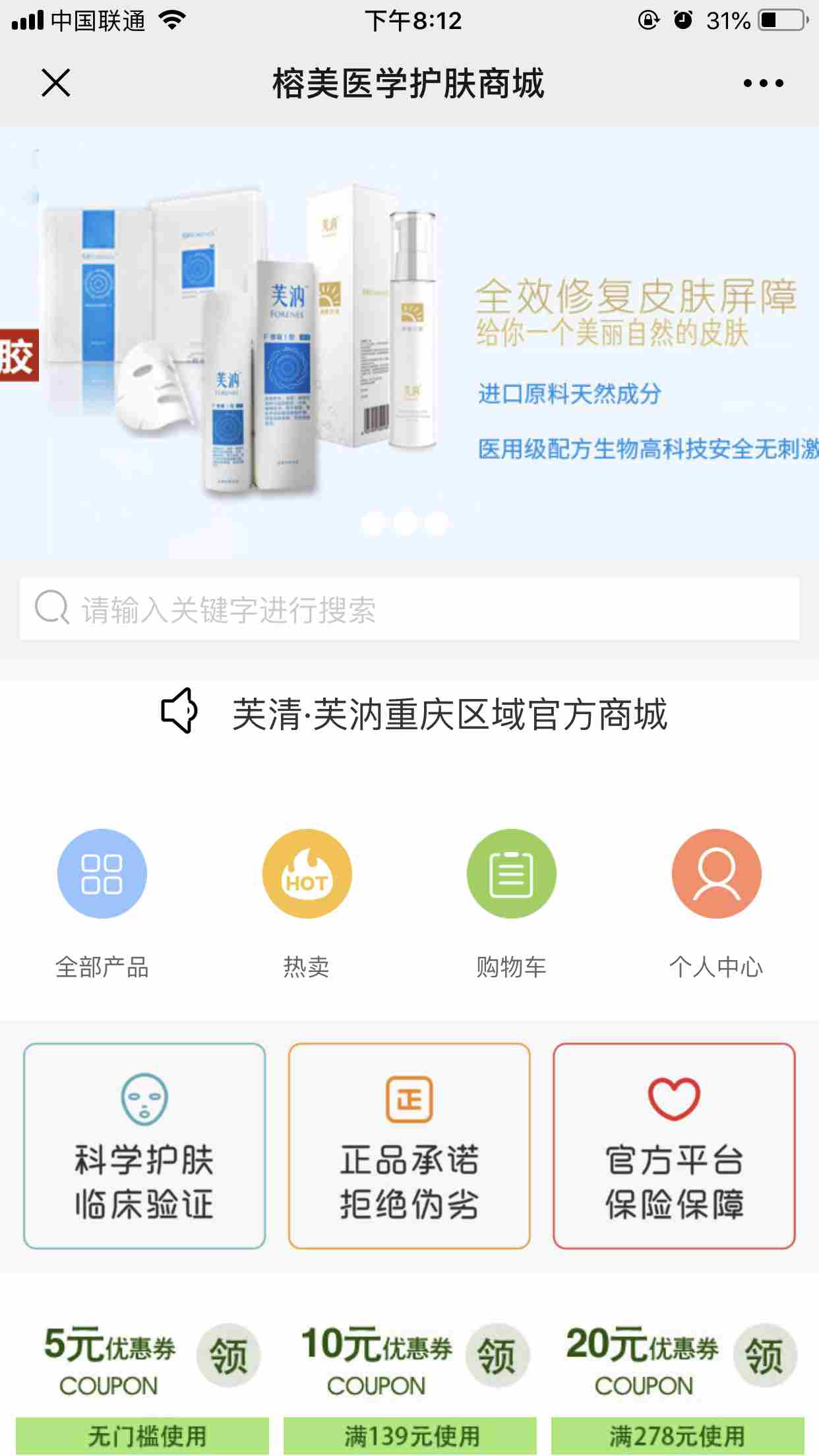Claim the 10元 coupon
Viewport: 819px width, 1456px height.
coord(497,1356)
